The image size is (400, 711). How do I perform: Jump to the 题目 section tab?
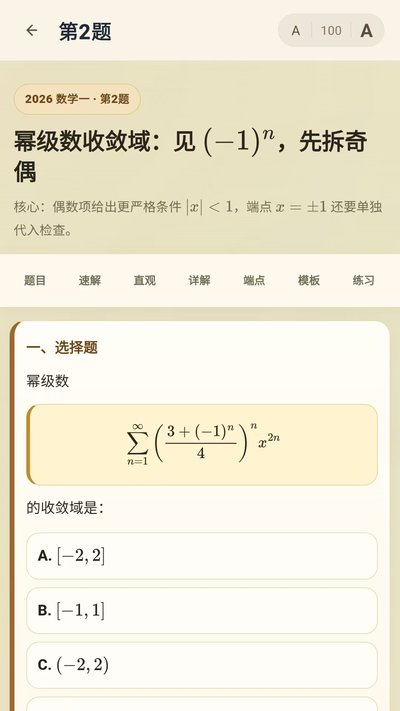pos(35,280)
